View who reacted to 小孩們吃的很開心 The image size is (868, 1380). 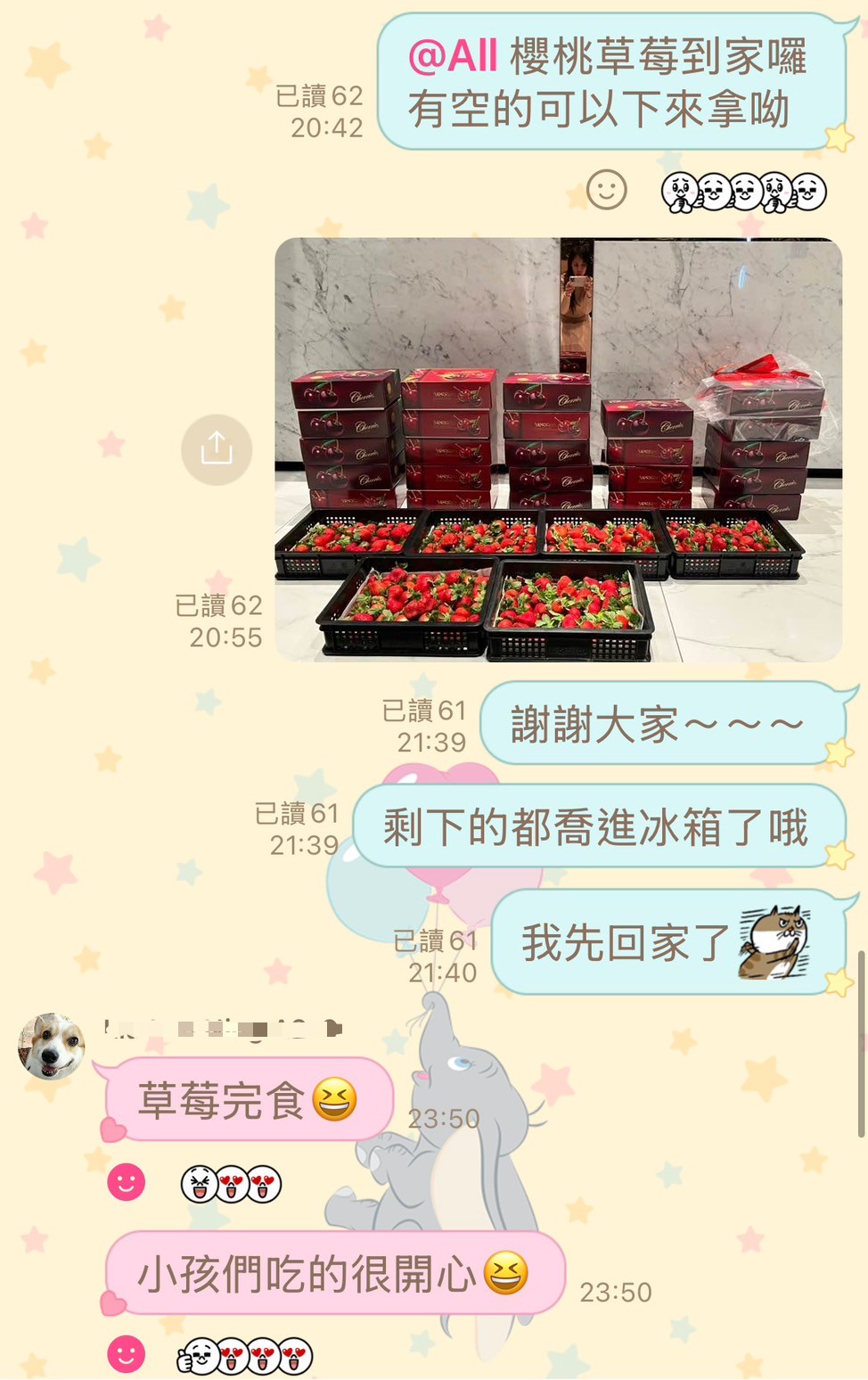coord(245,1356)
